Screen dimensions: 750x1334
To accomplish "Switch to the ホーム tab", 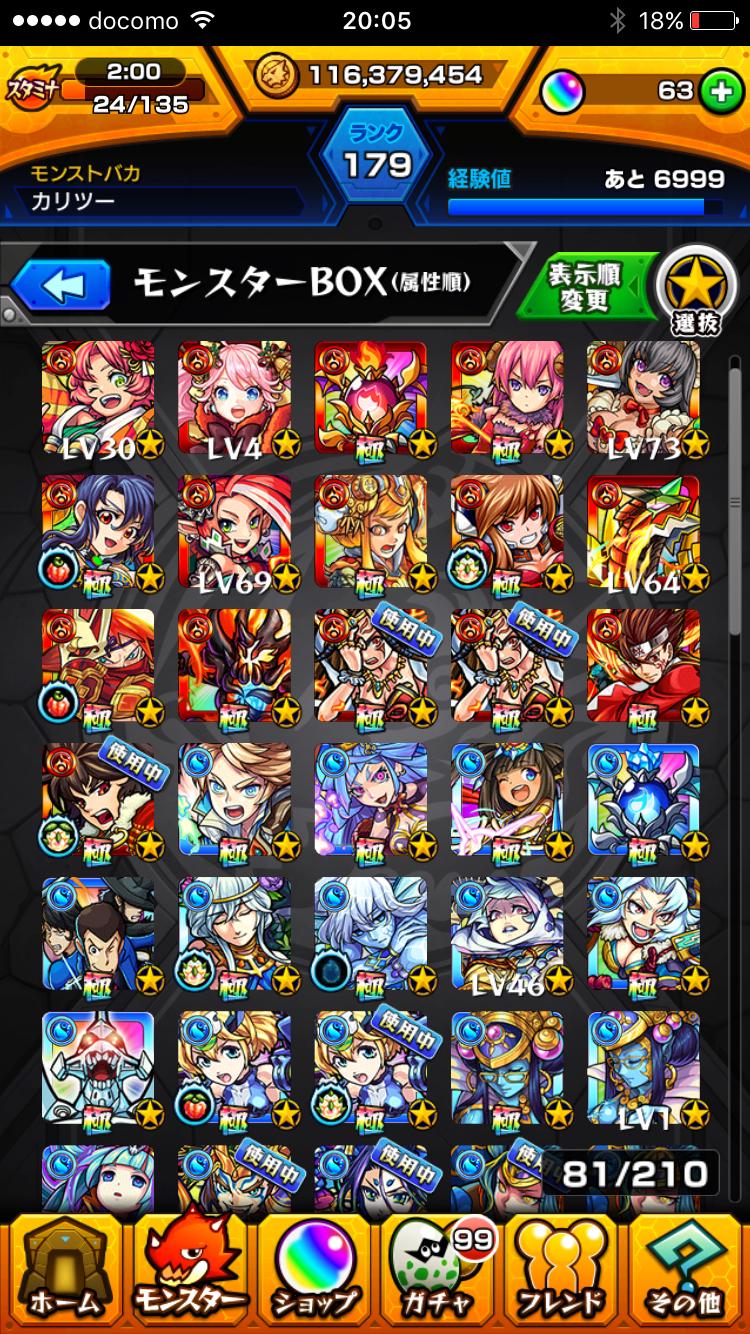I will 64,1270.
